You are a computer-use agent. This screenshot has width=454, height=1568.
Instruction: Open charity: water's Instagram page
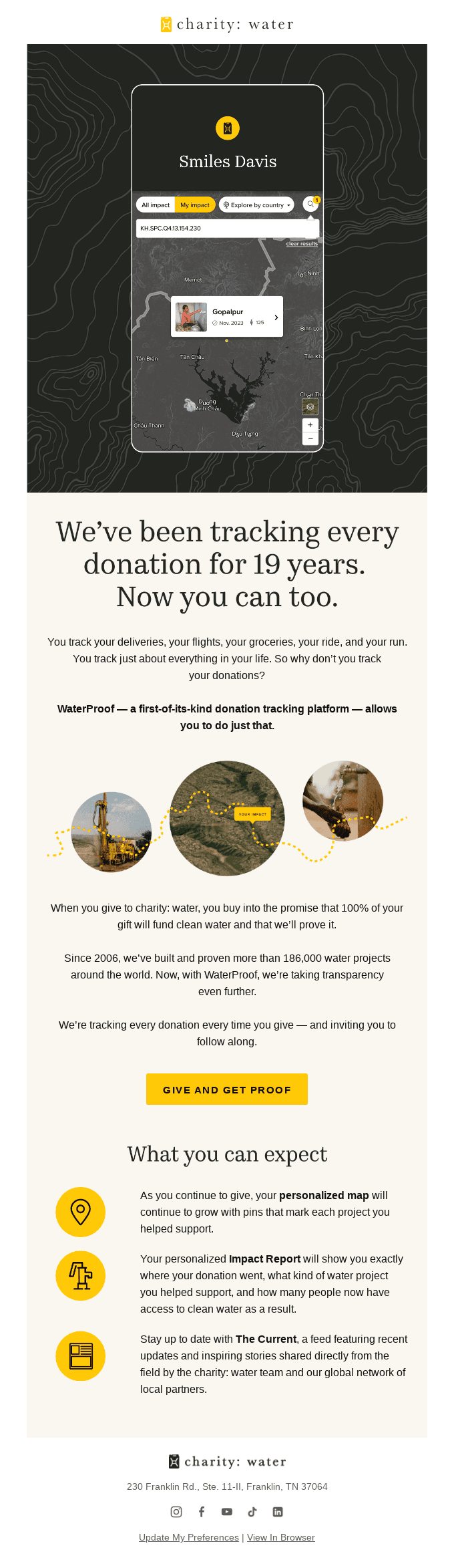(176, 1511)
